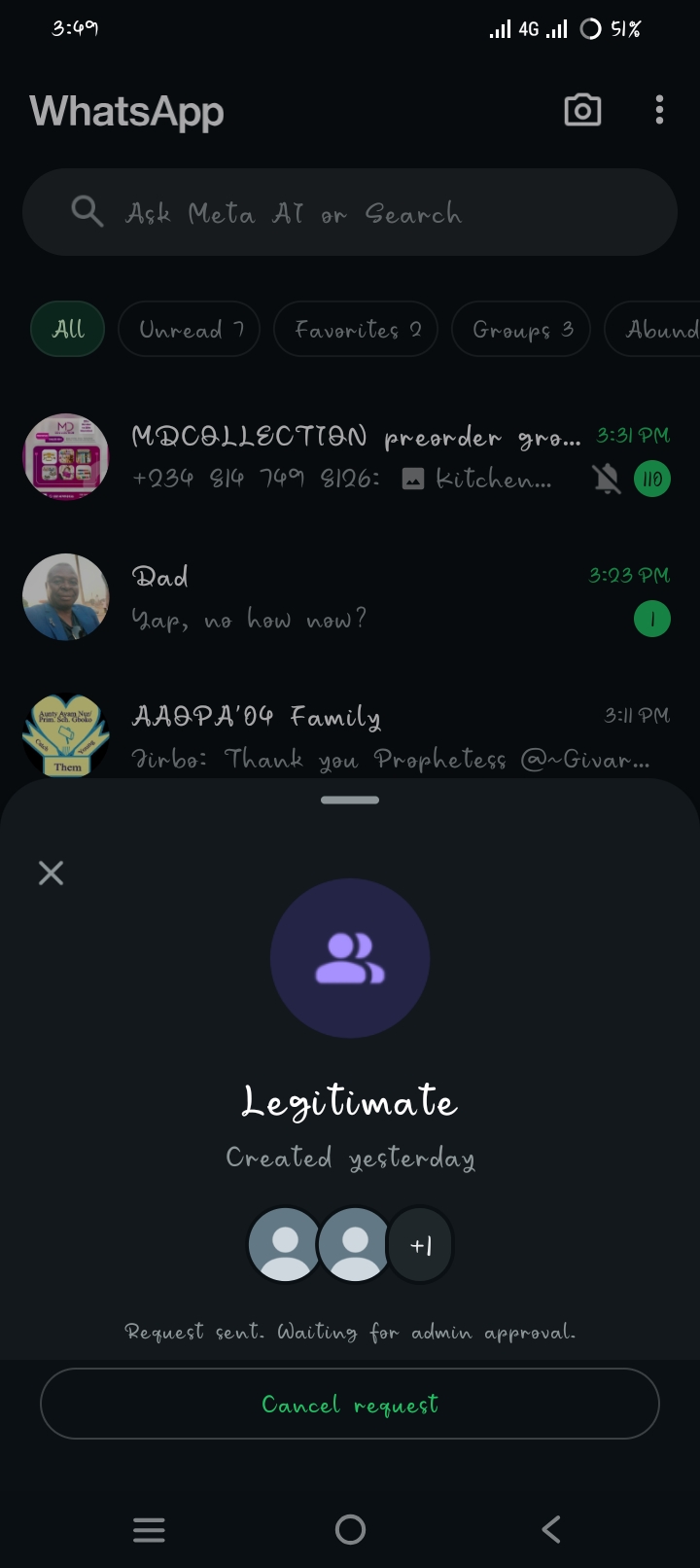Open the overflow menu
The image size is (700, 1568).
(659, 110)
